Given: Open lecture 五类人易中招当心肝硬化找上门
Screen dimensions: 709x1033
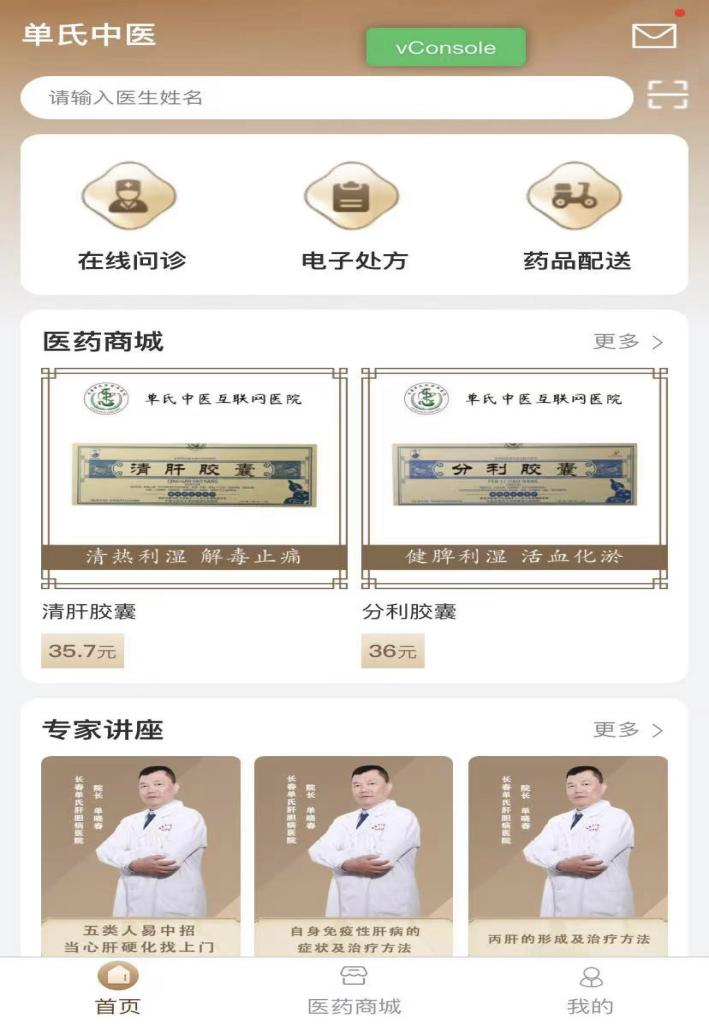Looking at the screenshot, I should point(141,855).
